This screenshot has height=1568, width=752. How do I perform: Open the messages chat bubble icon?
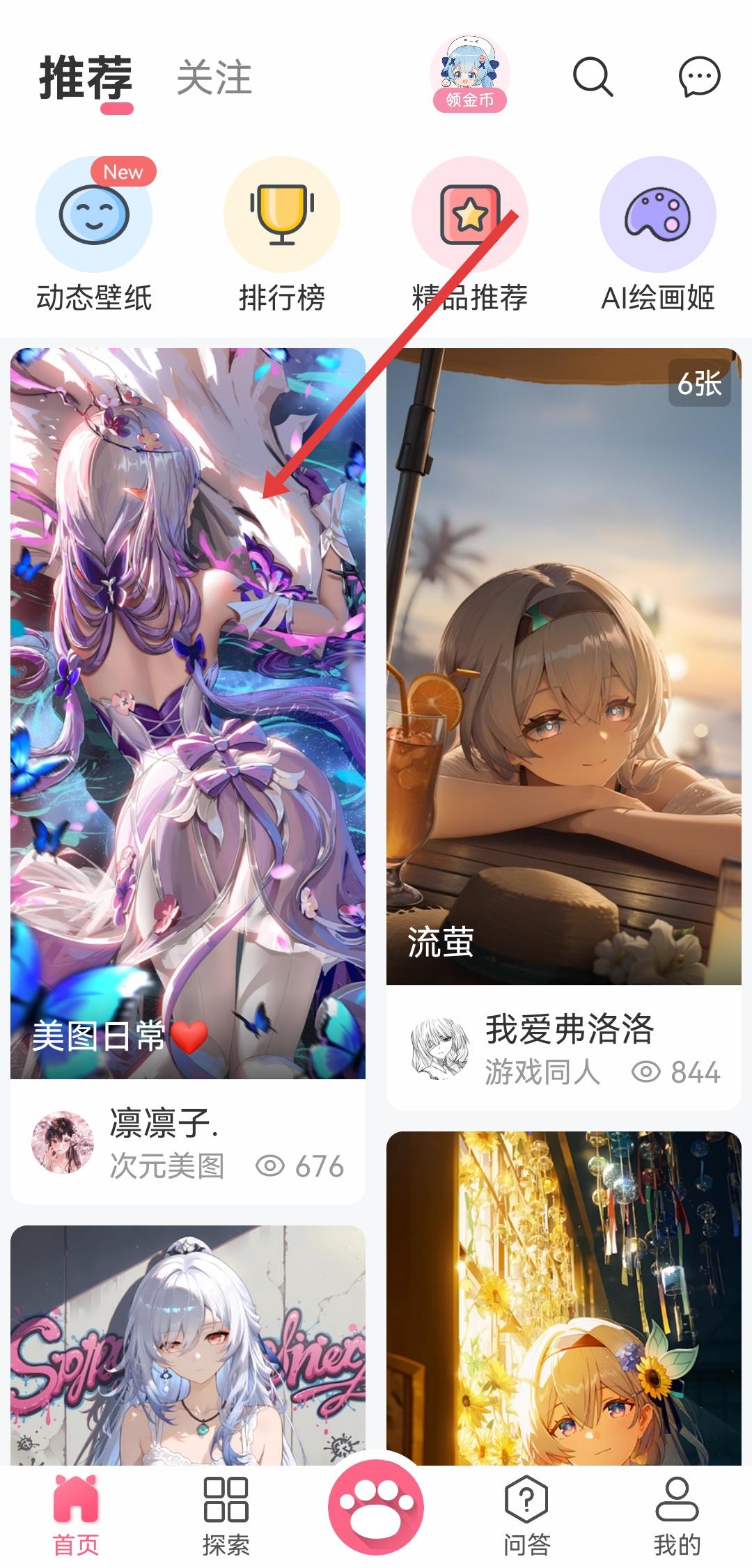pyautogui.click(x=699, y=77)
